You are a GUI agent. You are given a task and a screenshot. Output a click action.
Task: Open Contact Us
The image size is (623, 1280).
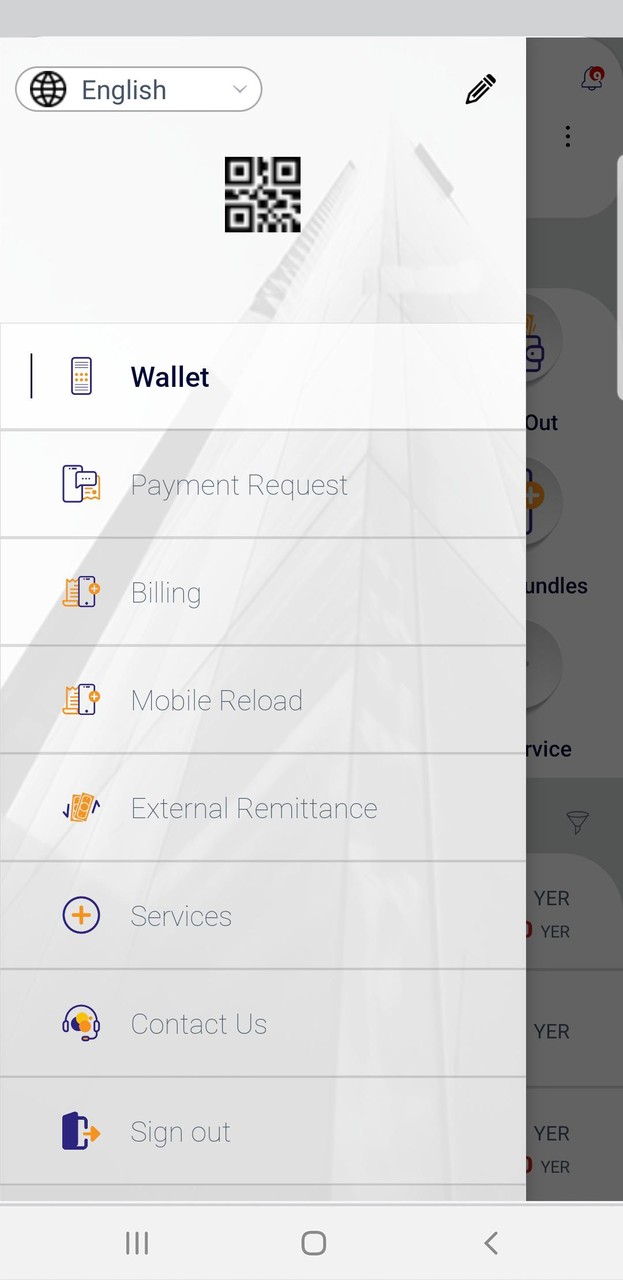(x=199, y=1025)
